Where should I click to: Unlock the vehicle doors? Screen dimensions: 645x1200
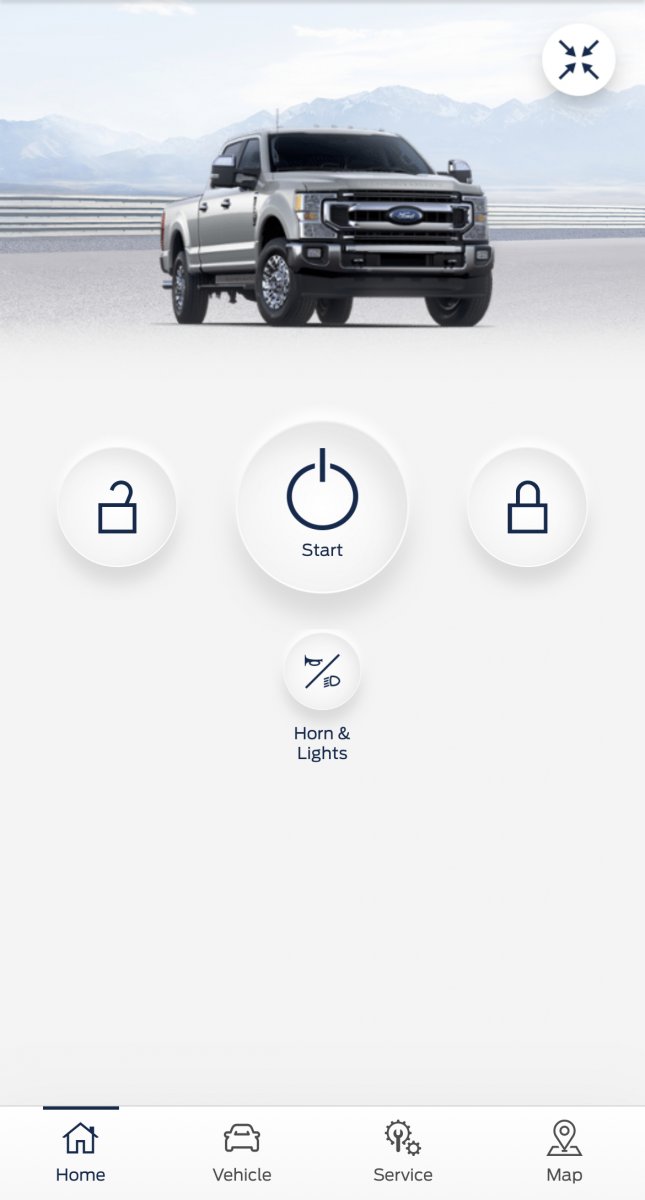pyautogui.click(x=117, y=506)
